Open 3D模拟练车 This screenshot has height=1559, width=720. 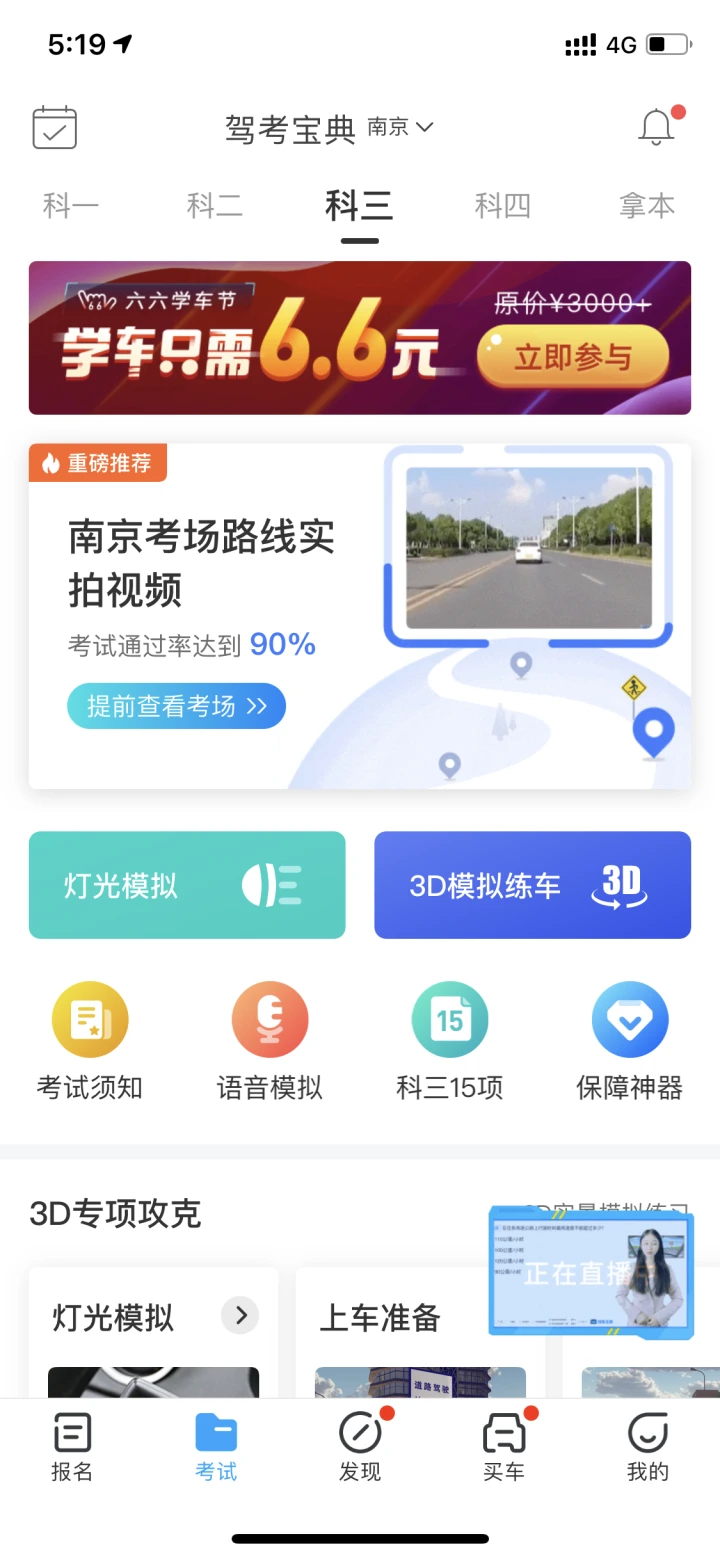coord(532,885)
